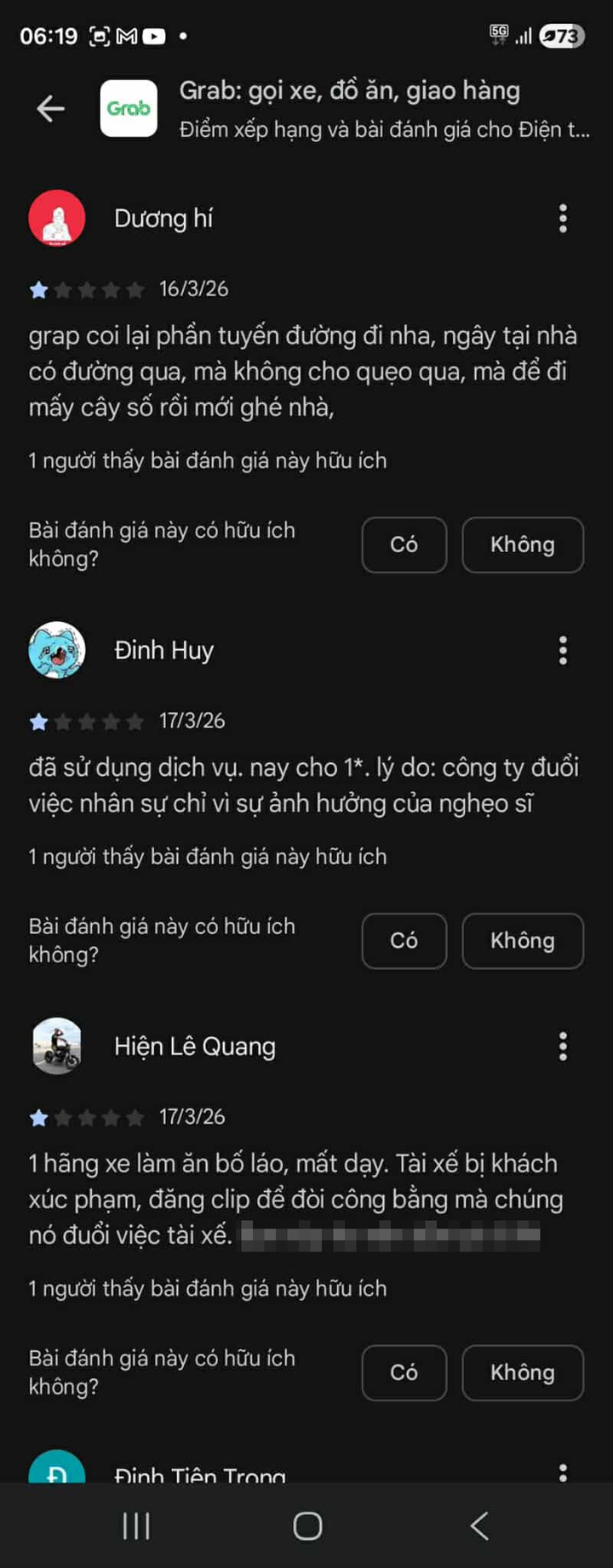Open overflow menu on Hiện Lê Quang's review
Image resolution: width=613 pixels, height=1568 pixels.
(x=562, y=1047)
